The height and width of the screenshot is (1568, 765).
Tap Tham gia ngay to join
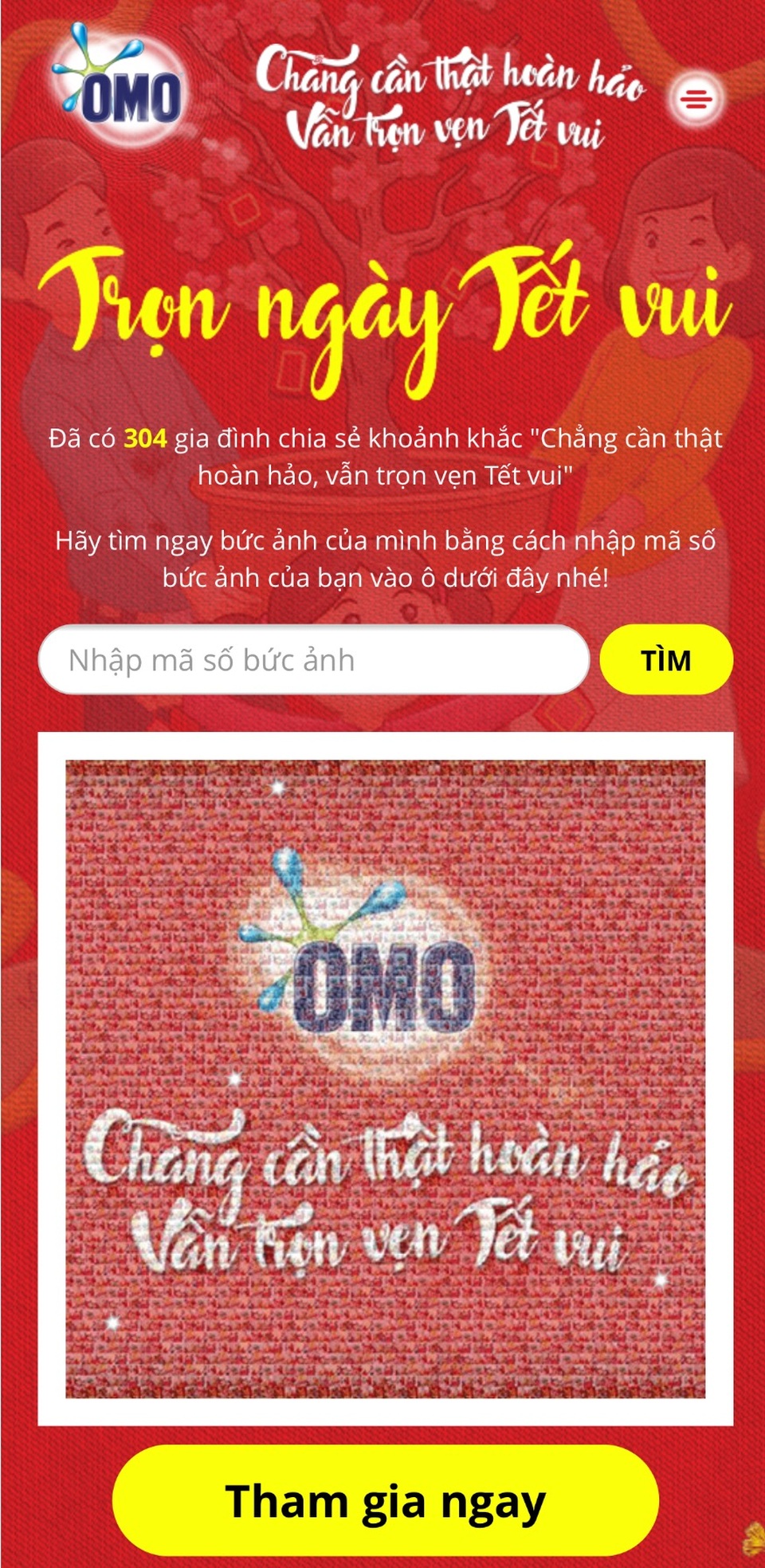coord(386,1501)
